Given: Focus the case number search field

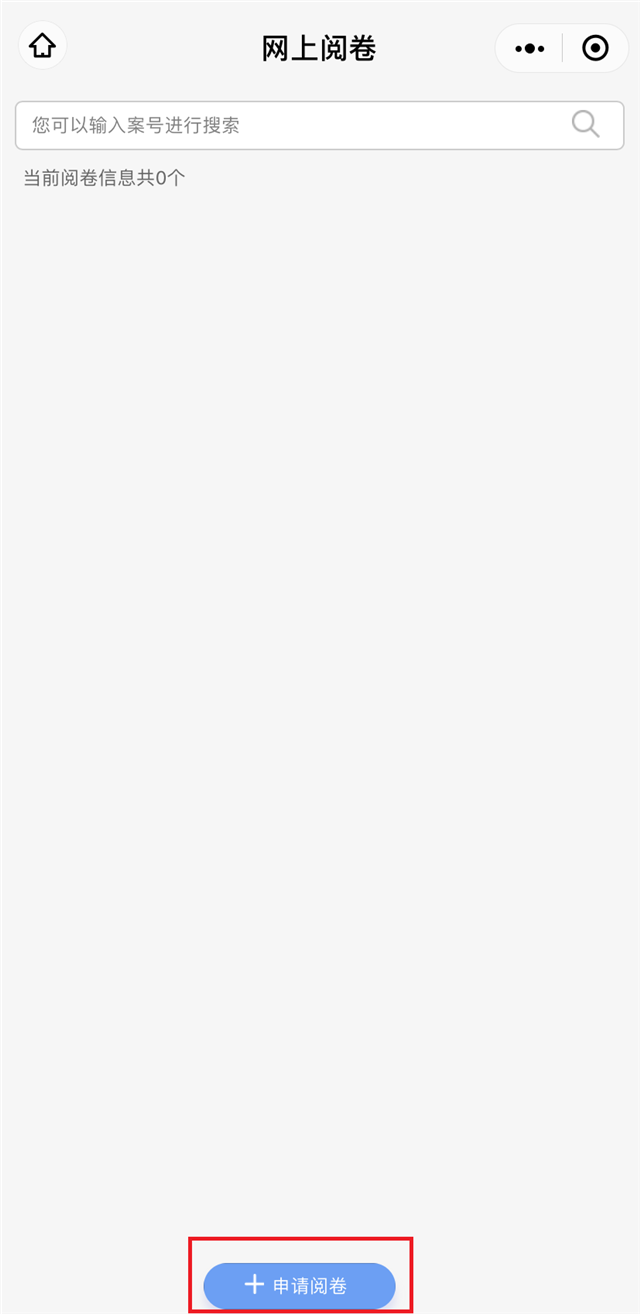Looking at the screenshot, I should point(290,125).
